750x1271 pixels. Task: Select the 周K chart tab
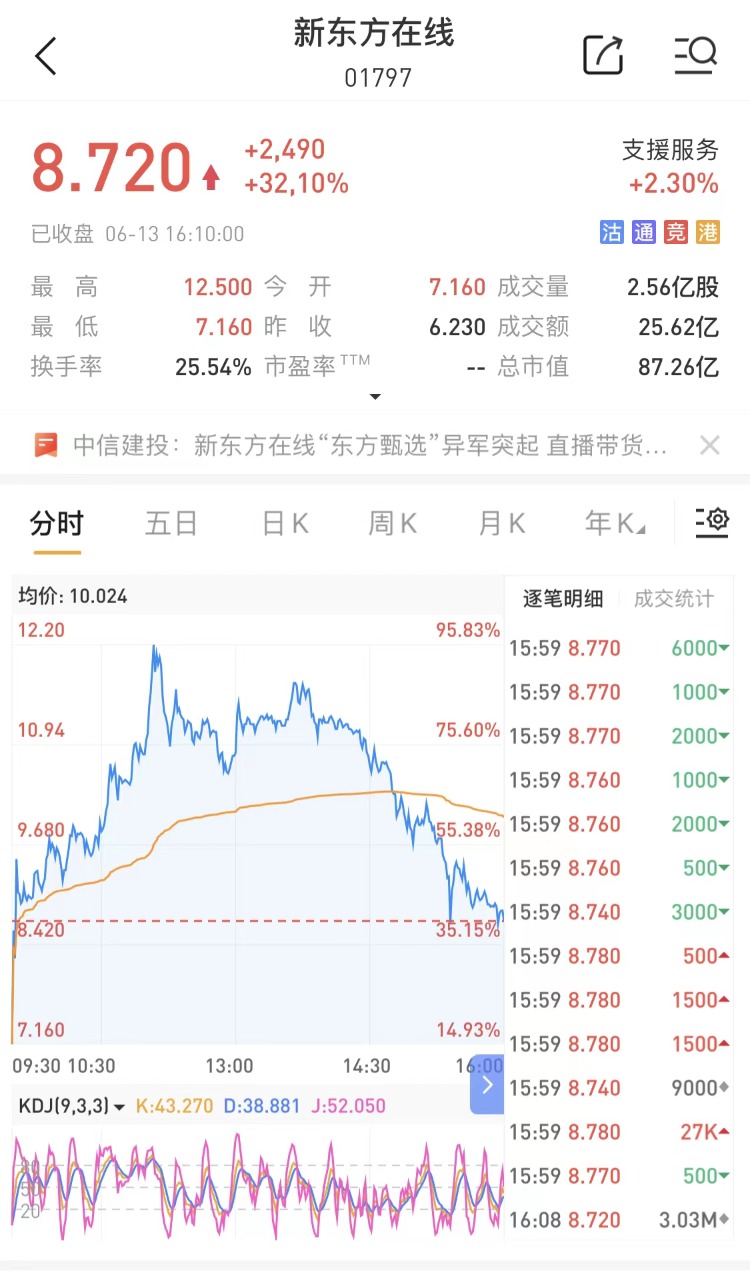click(392, 523)
